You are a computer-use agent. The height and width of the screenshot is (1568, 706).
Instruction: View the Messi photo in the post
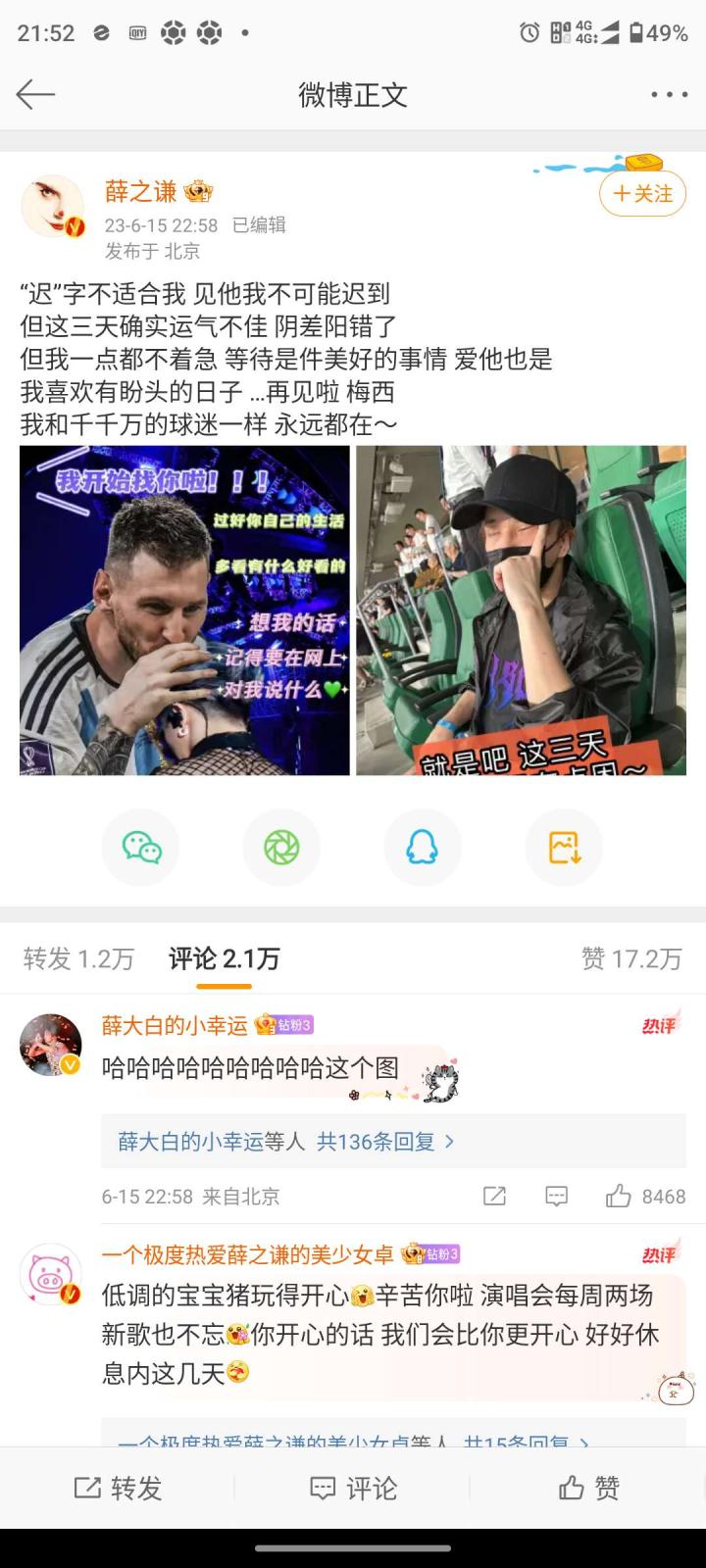(184, 610)
